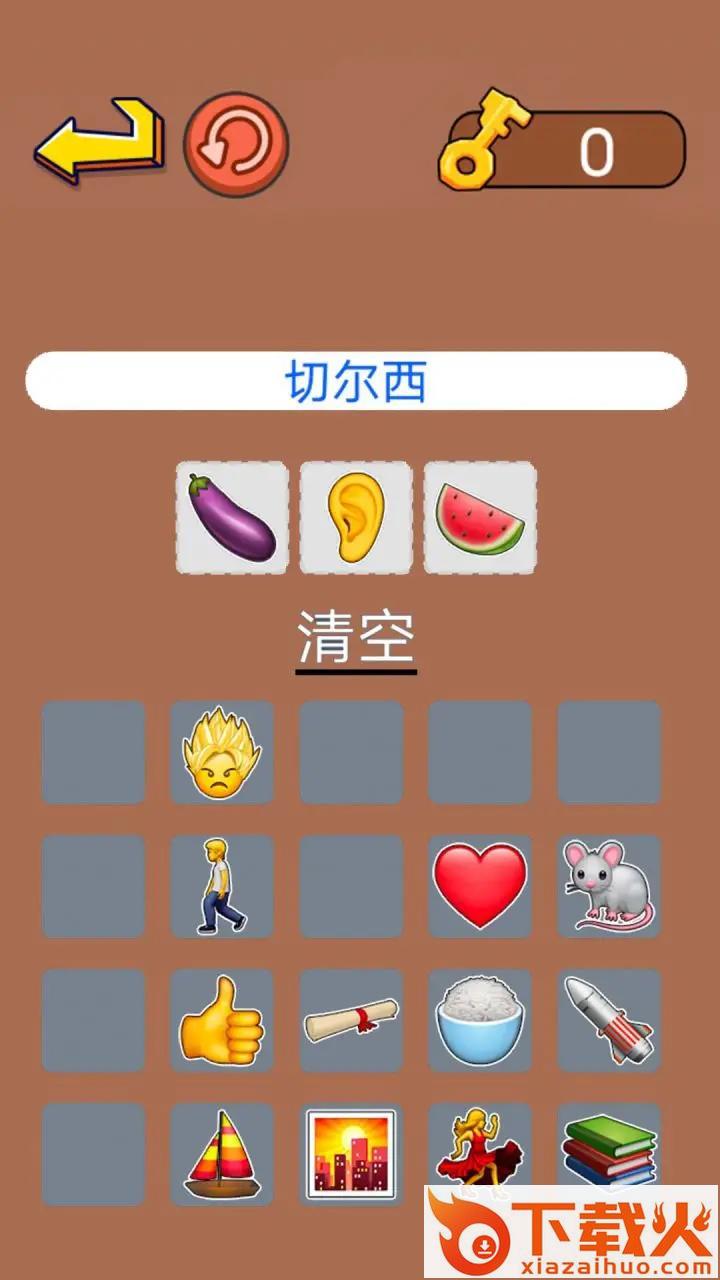
Task: Choose the rolled scroll emoji
Action: point(351,1020)
